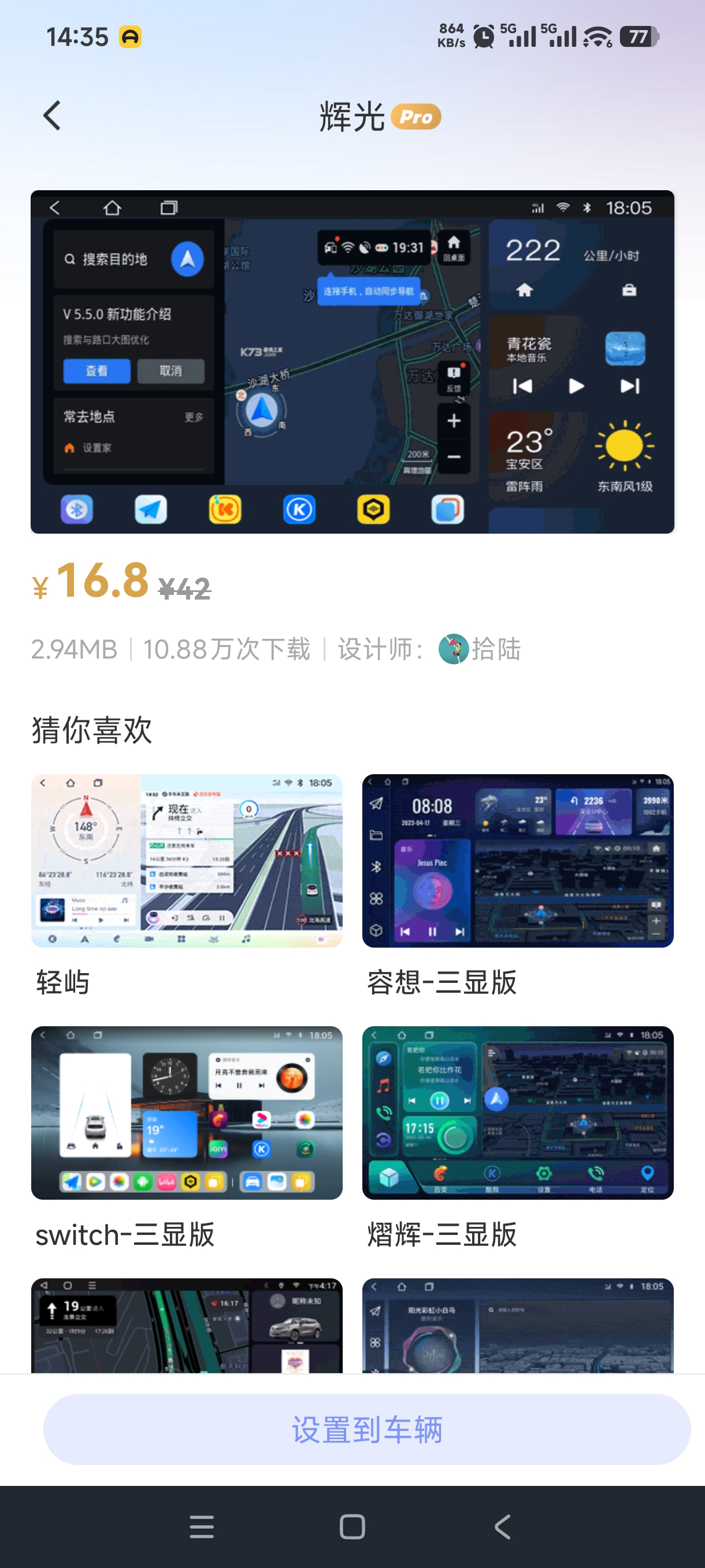Open the 容想-三显版 theme card
Image resolution: width=705 pixels, height=1568 pixels.
click(518, 861)
